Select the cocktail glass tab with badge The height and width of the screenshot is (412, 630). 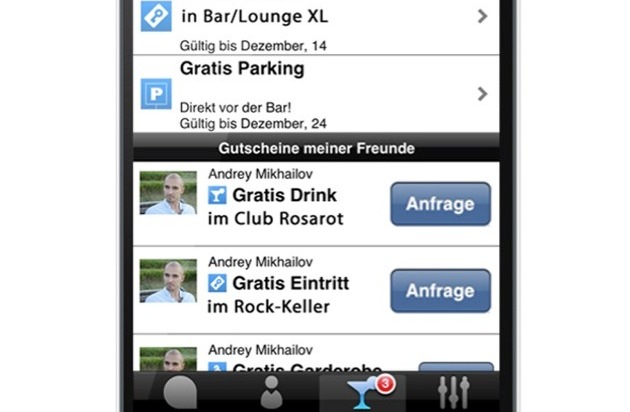tap(362, 393)
